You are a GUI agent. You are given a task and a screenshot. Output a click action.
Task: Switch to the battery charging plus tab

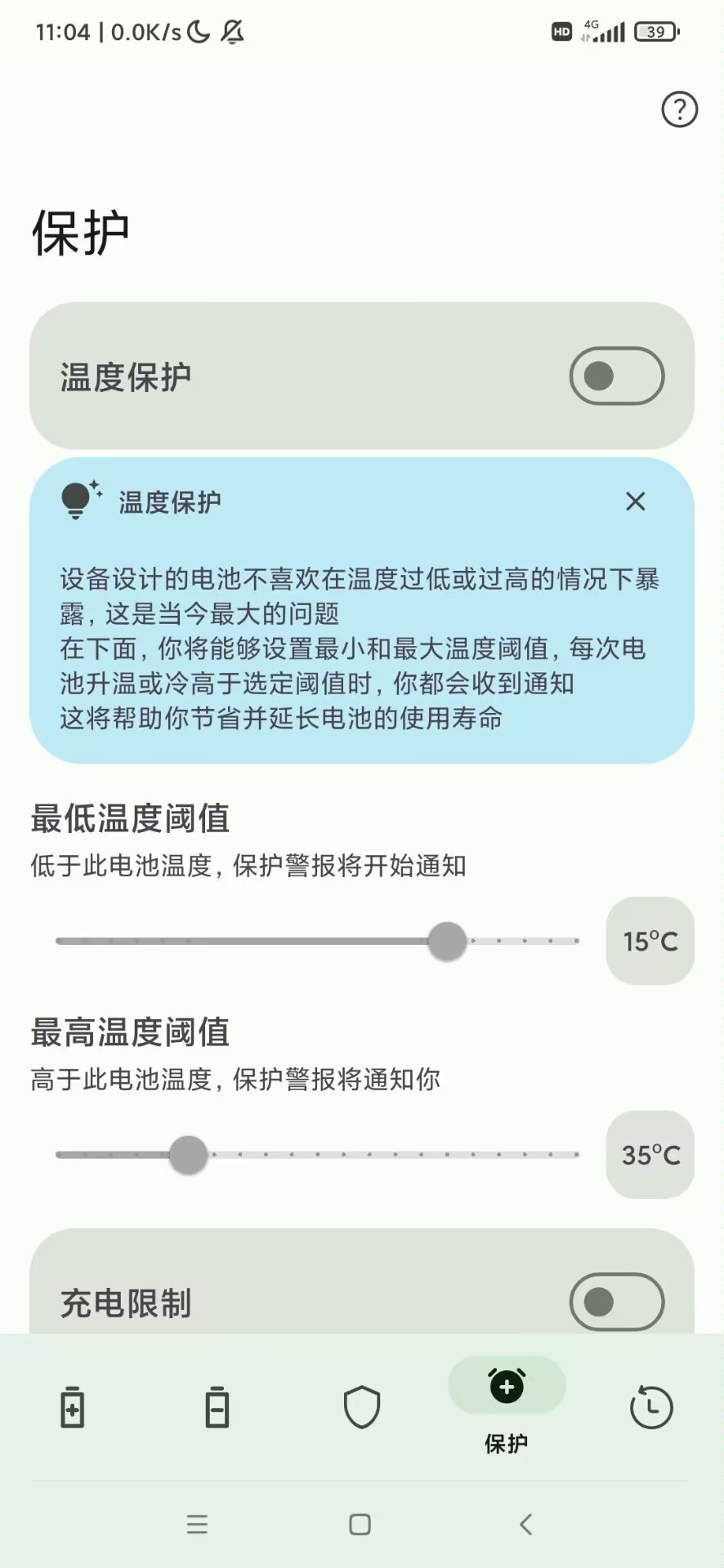[73, 1407]
